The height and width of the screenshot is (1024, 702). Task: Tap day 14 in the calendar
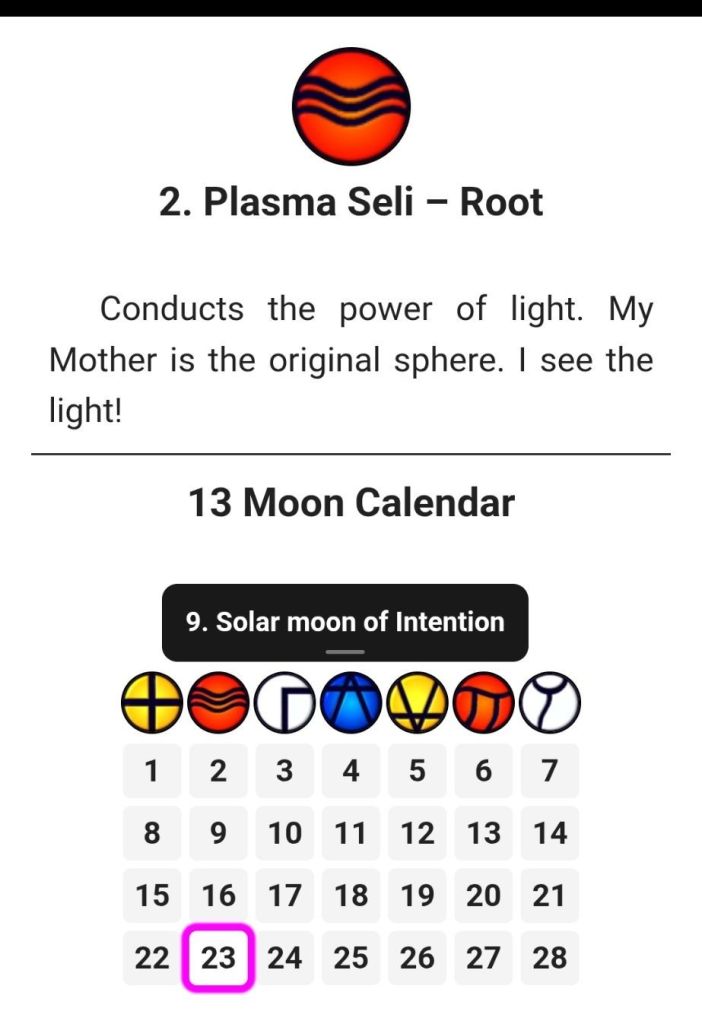point(549,833)
